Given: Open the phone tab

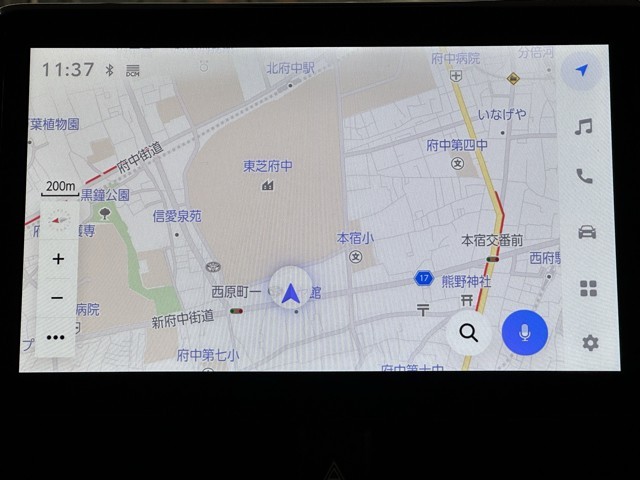Looking at the screenshot, I should click(584, 176).
